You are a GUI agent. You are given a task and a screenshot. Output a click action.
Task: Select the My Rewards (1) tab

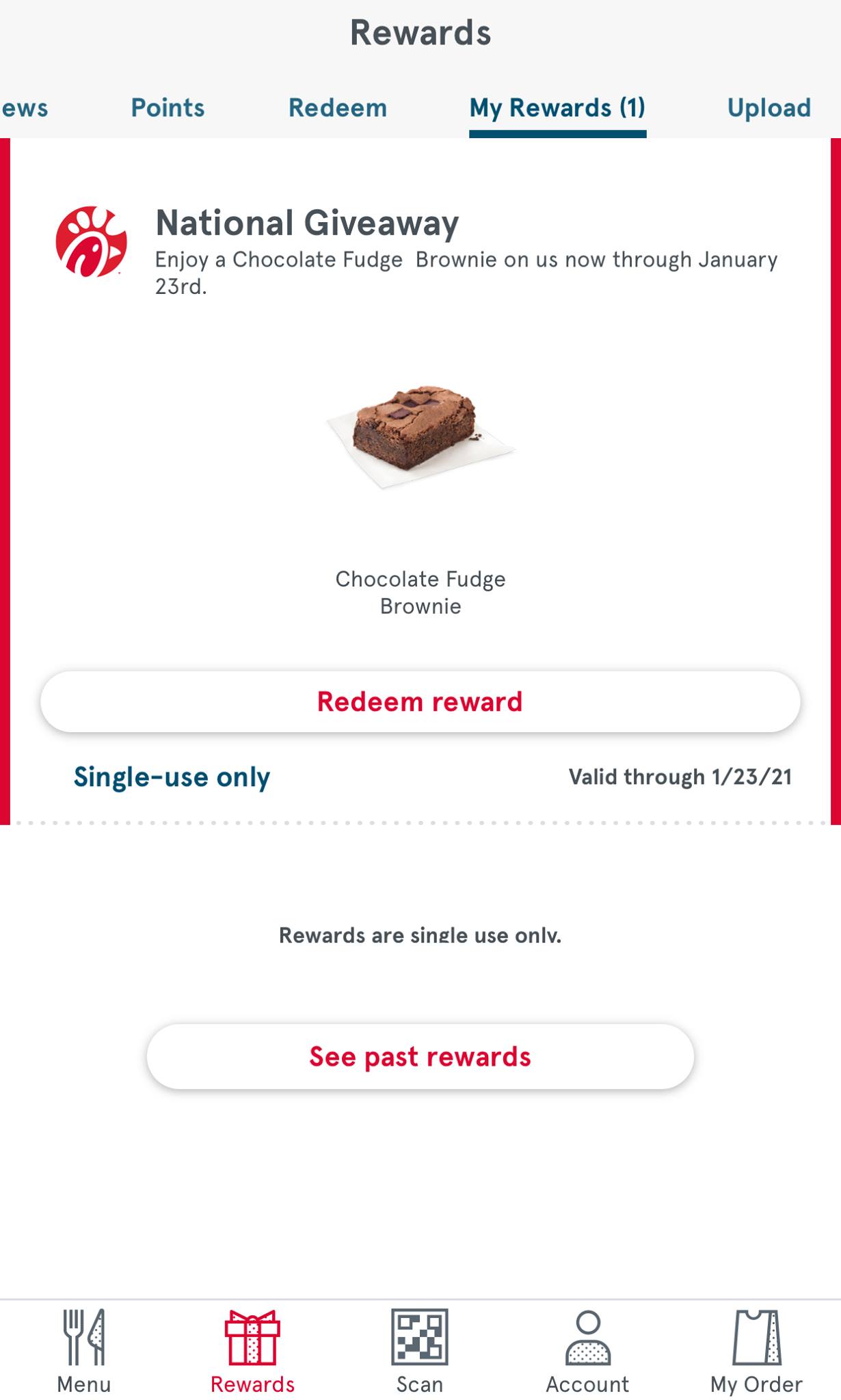(x=557, y=108)
